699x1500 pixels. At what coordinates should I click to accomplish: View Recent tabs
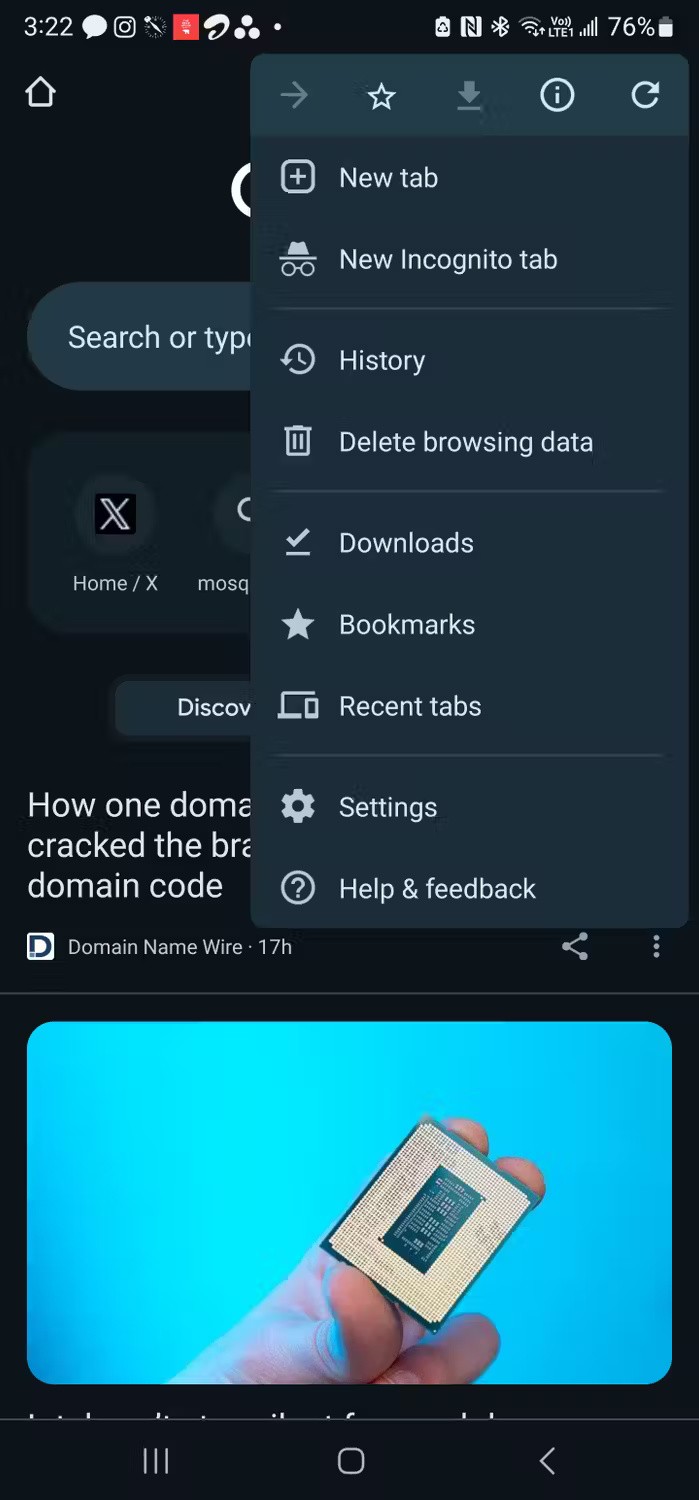pos(409,707)
